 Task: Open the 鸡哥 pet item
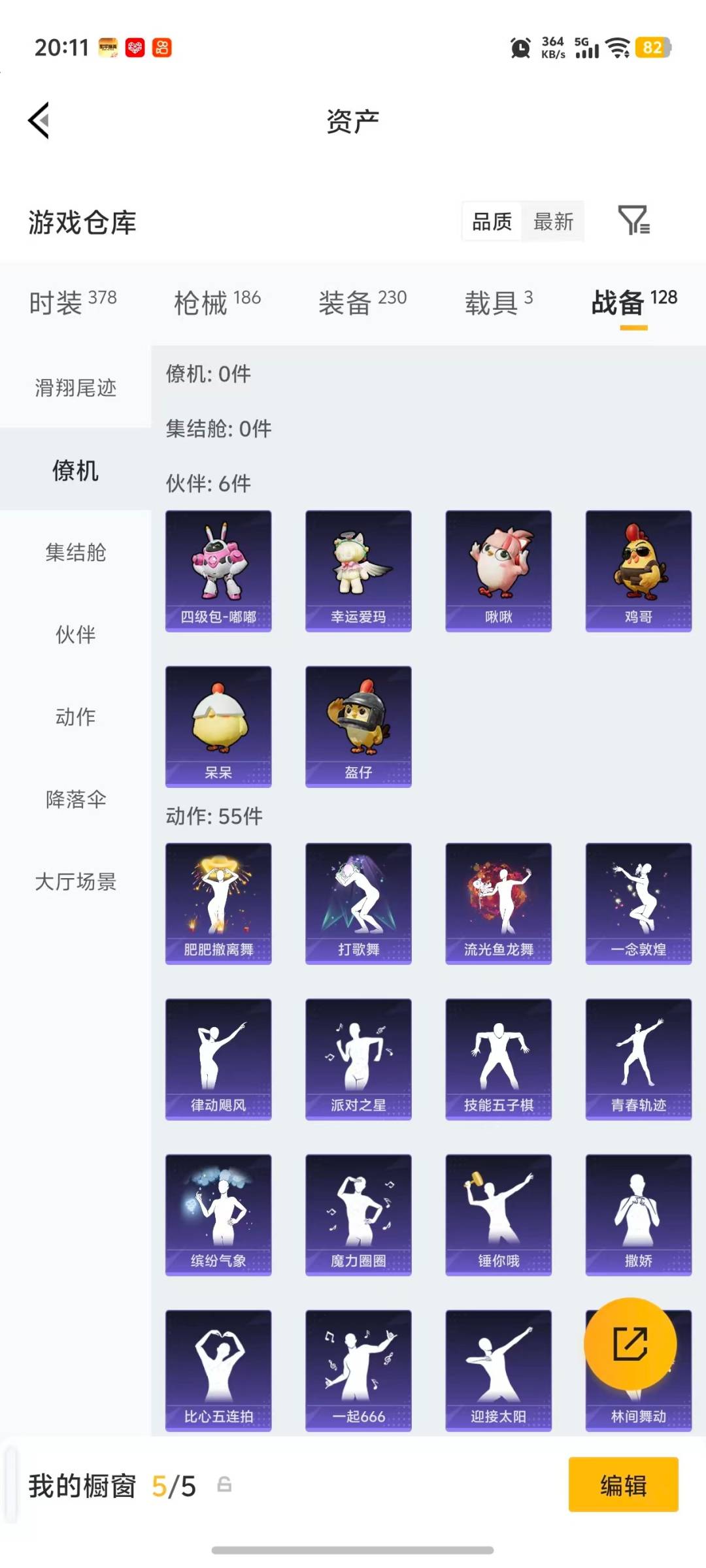(x=638, y=568)
